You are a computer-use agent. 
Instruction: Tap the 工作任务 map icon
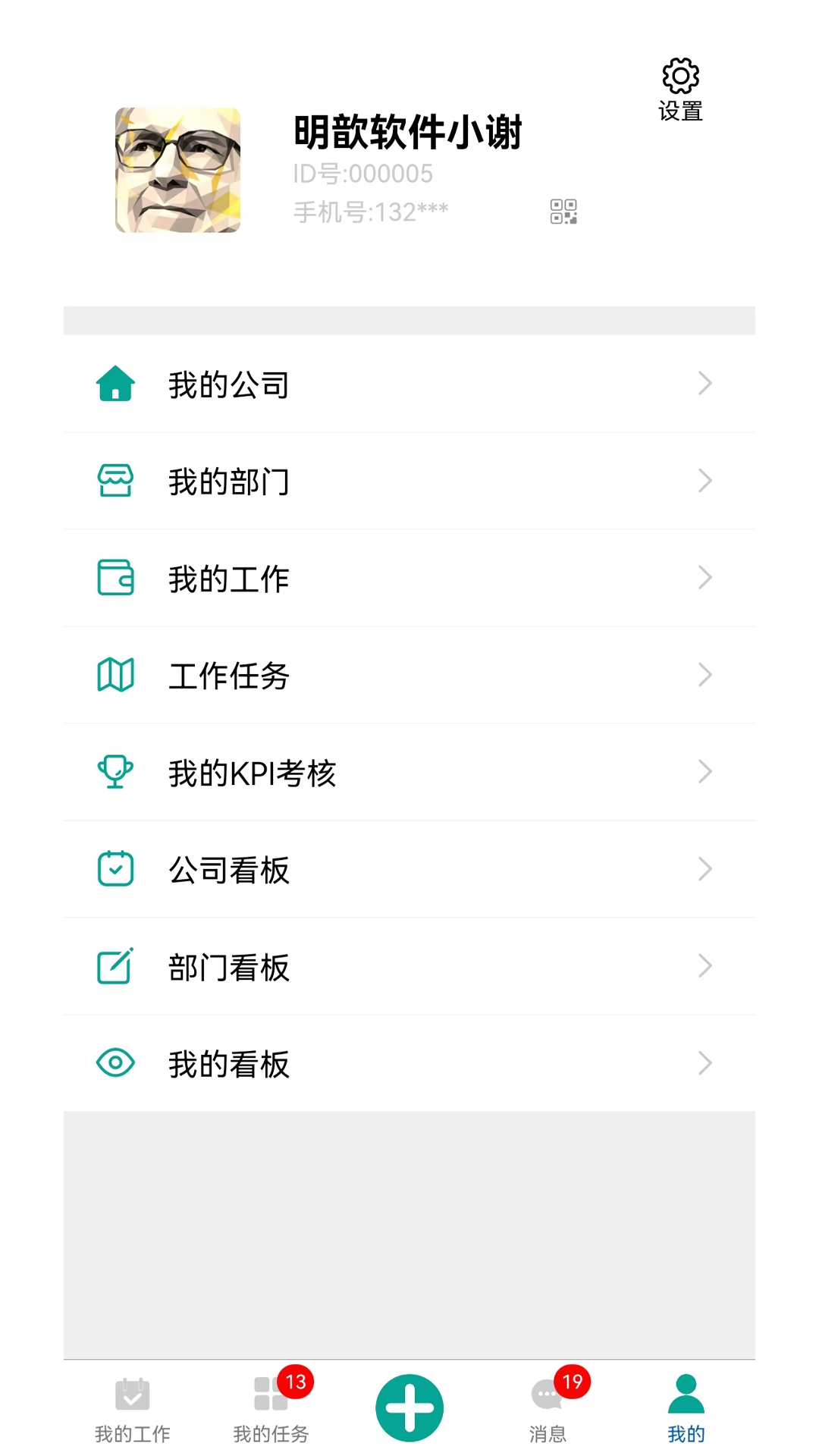[115, 675]
